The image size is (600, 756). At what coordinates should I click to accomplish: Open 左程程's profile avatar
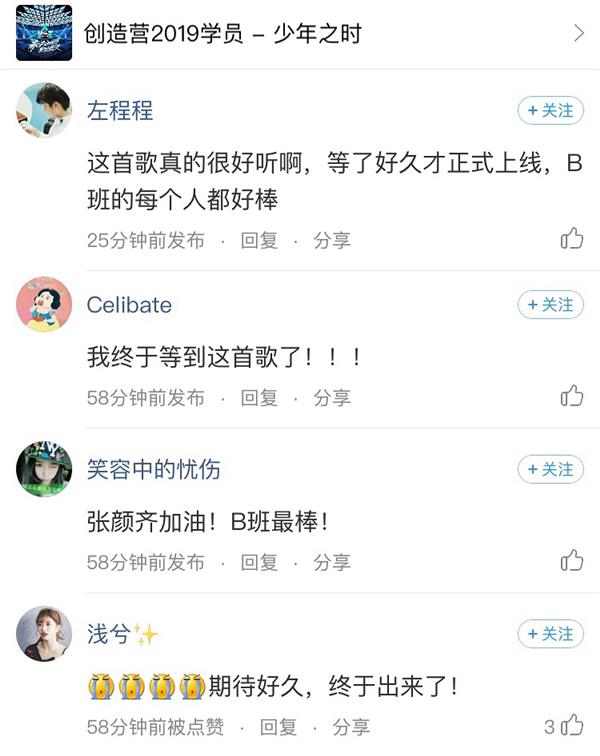coord(44,110)
